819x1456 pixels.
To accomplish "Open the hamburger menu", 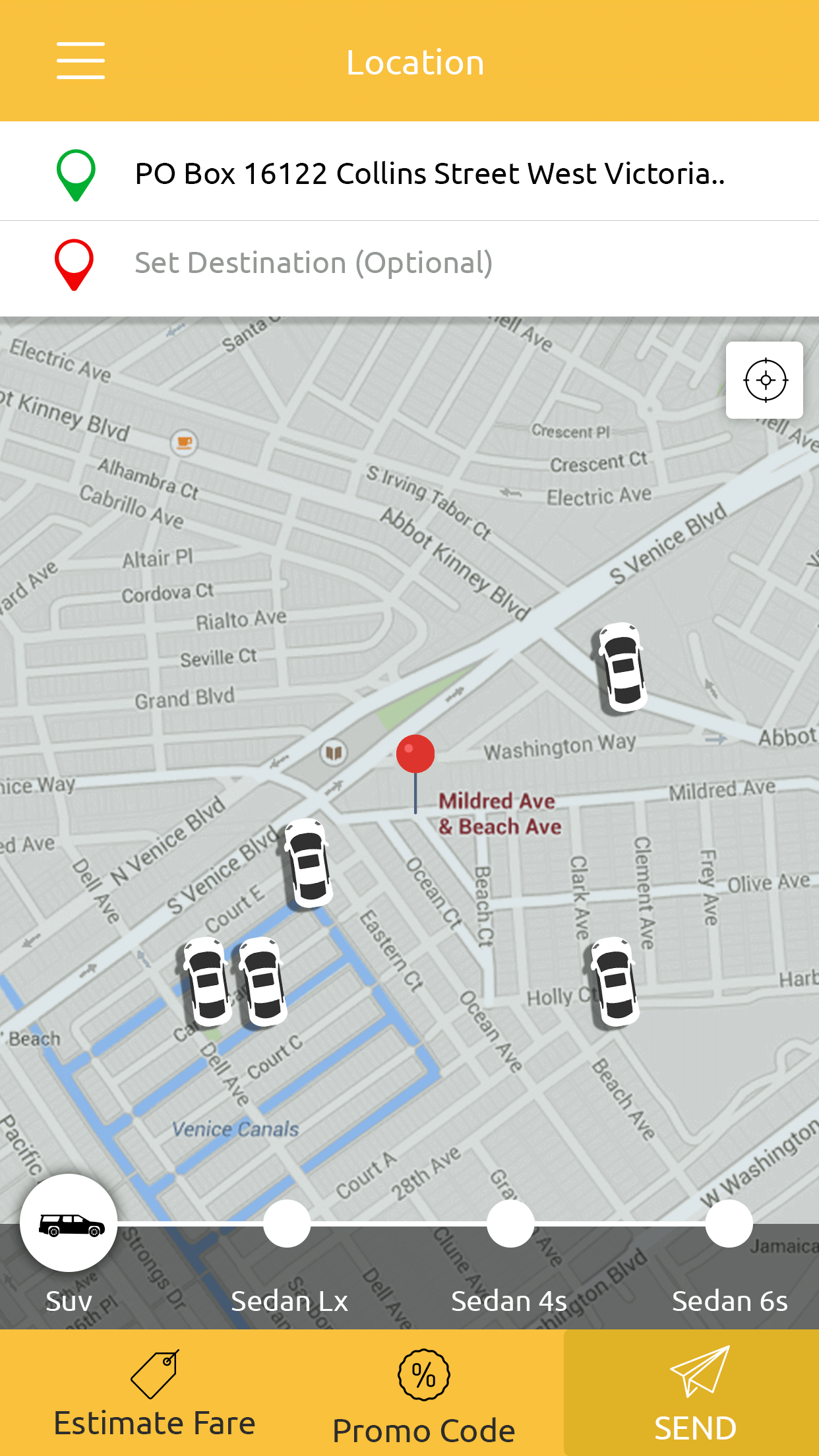I will (x=80, y=61).
